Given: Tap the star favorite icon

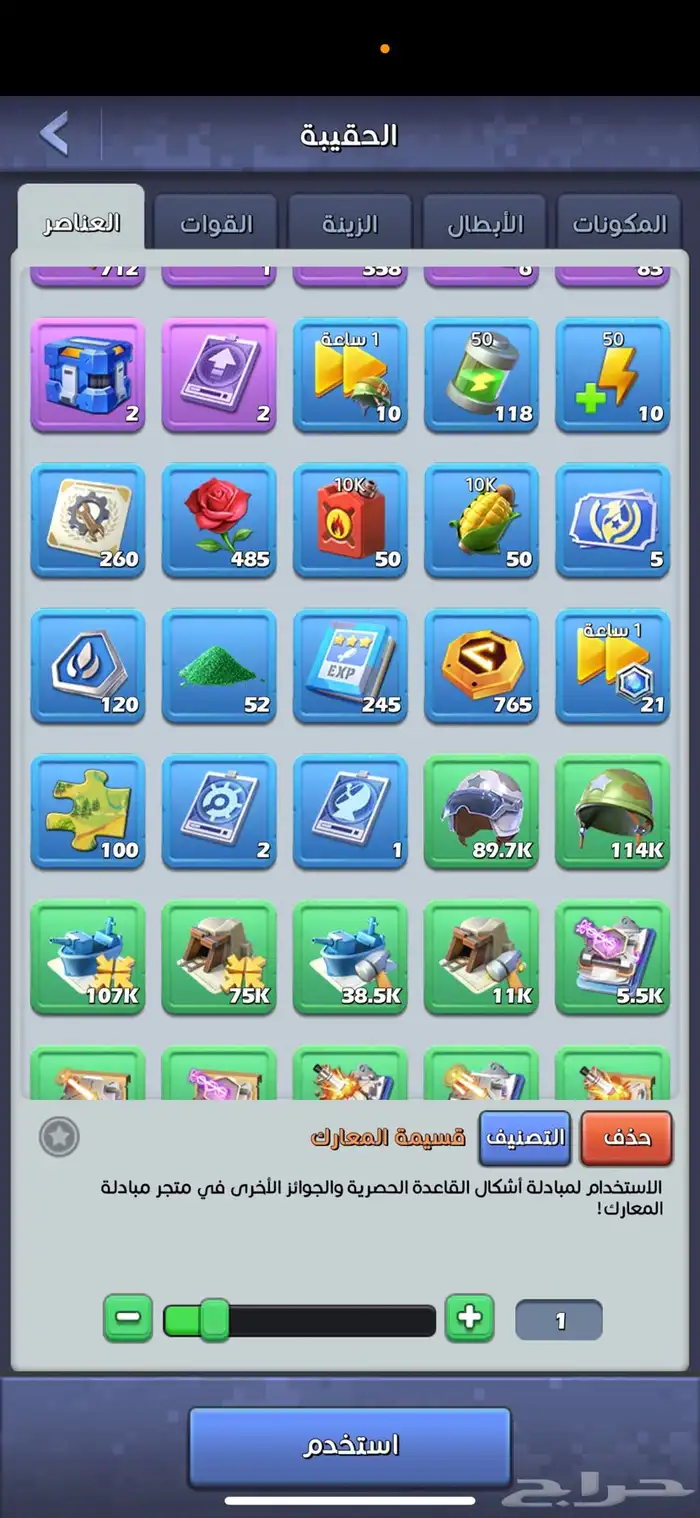Looking at the screenshot, I should (59, 1136).
